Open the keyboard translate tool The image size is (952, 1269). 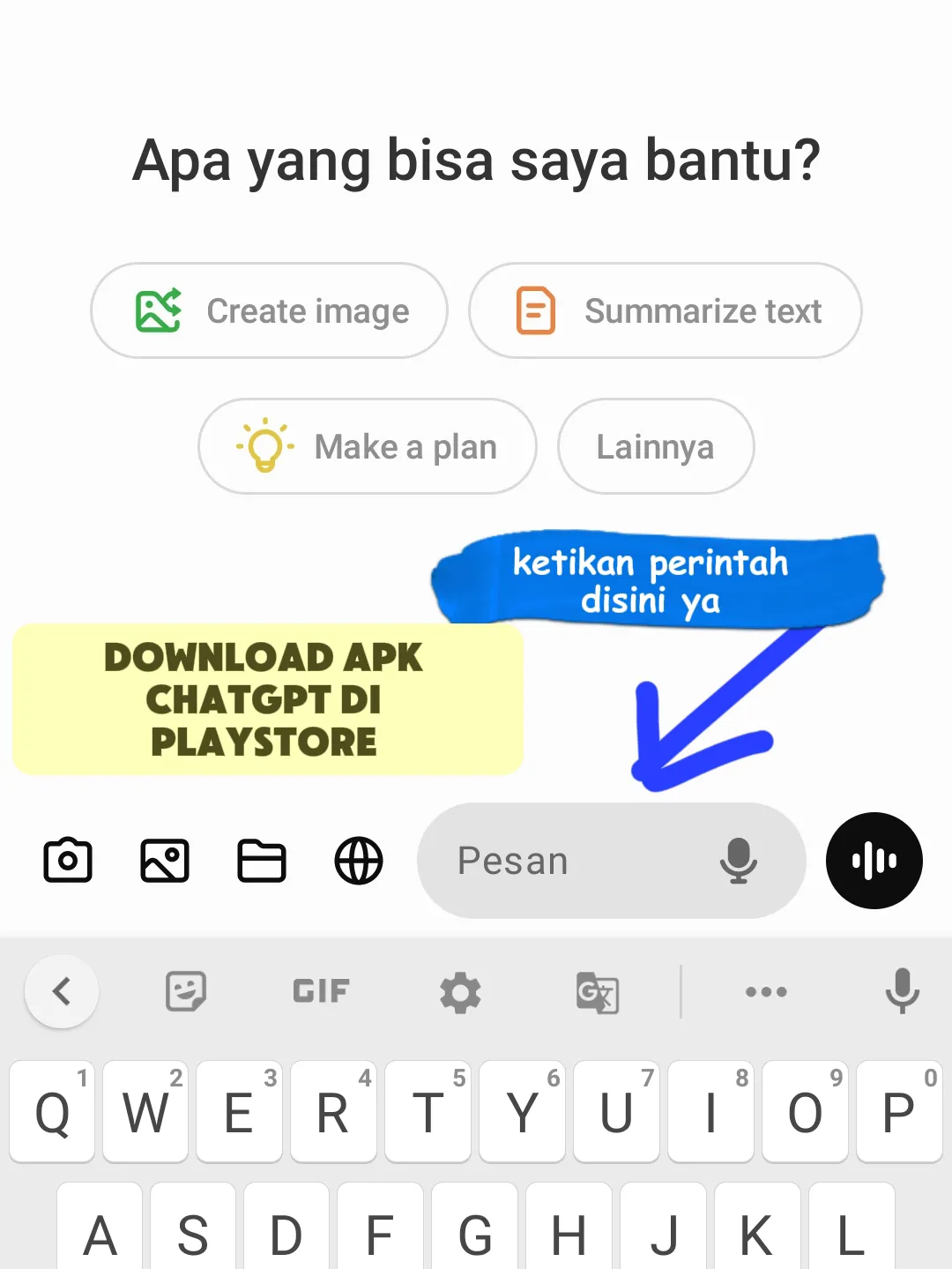(597, 993)
